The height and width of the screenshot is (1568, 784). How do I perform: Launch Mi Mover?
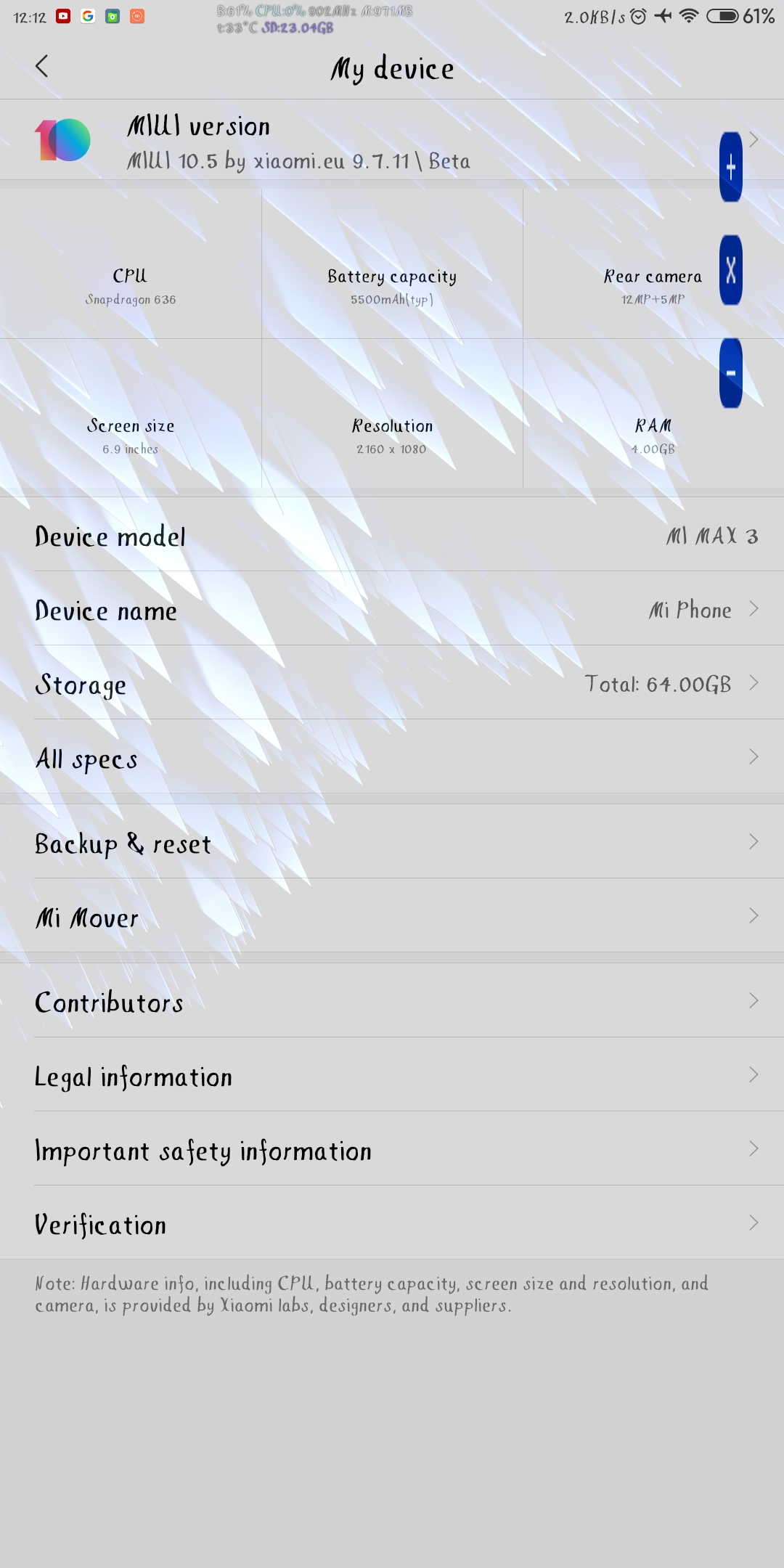[x=392, y=917]
